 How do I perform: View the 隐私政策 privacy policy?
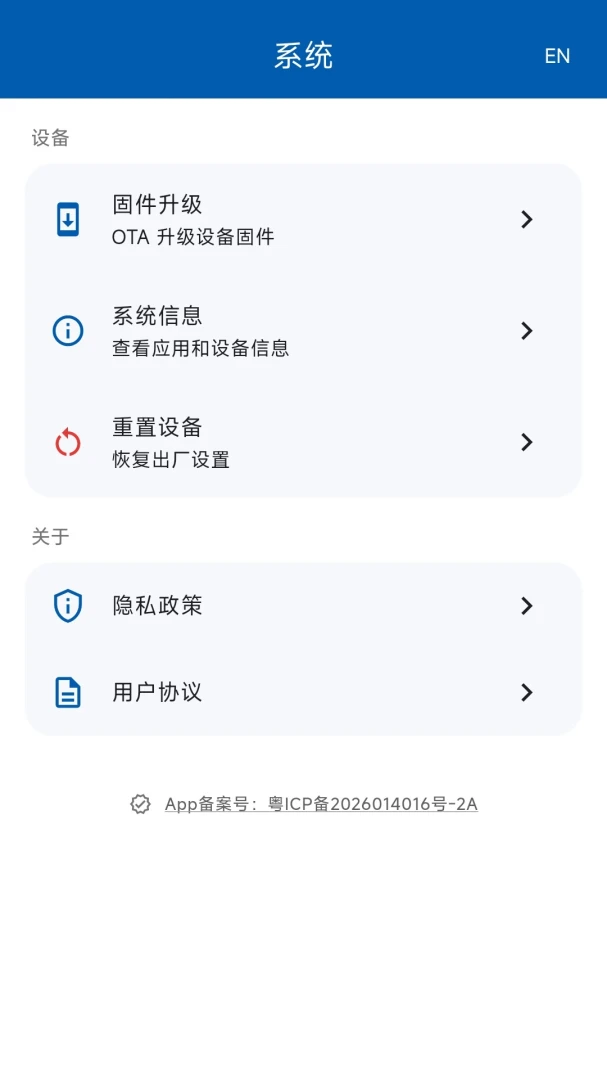303,606
